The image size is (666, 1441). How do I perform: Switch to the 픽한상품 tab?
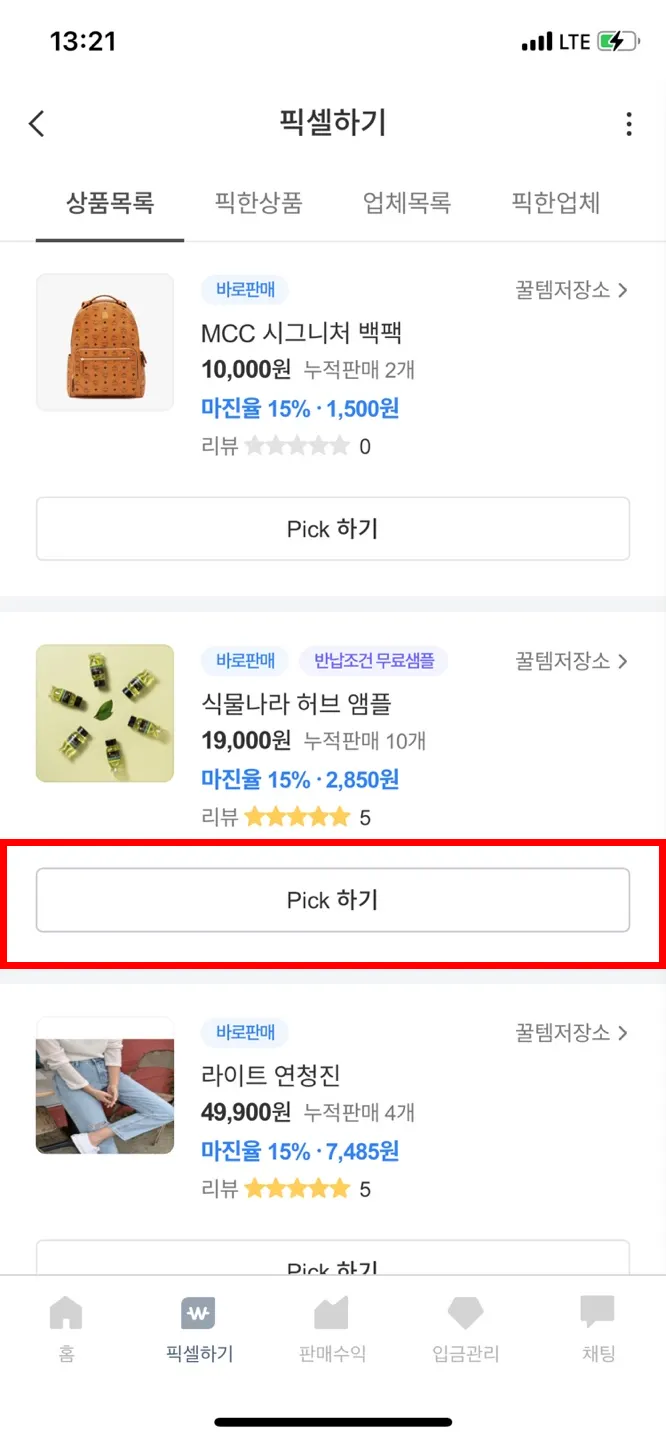click(258, 203)
